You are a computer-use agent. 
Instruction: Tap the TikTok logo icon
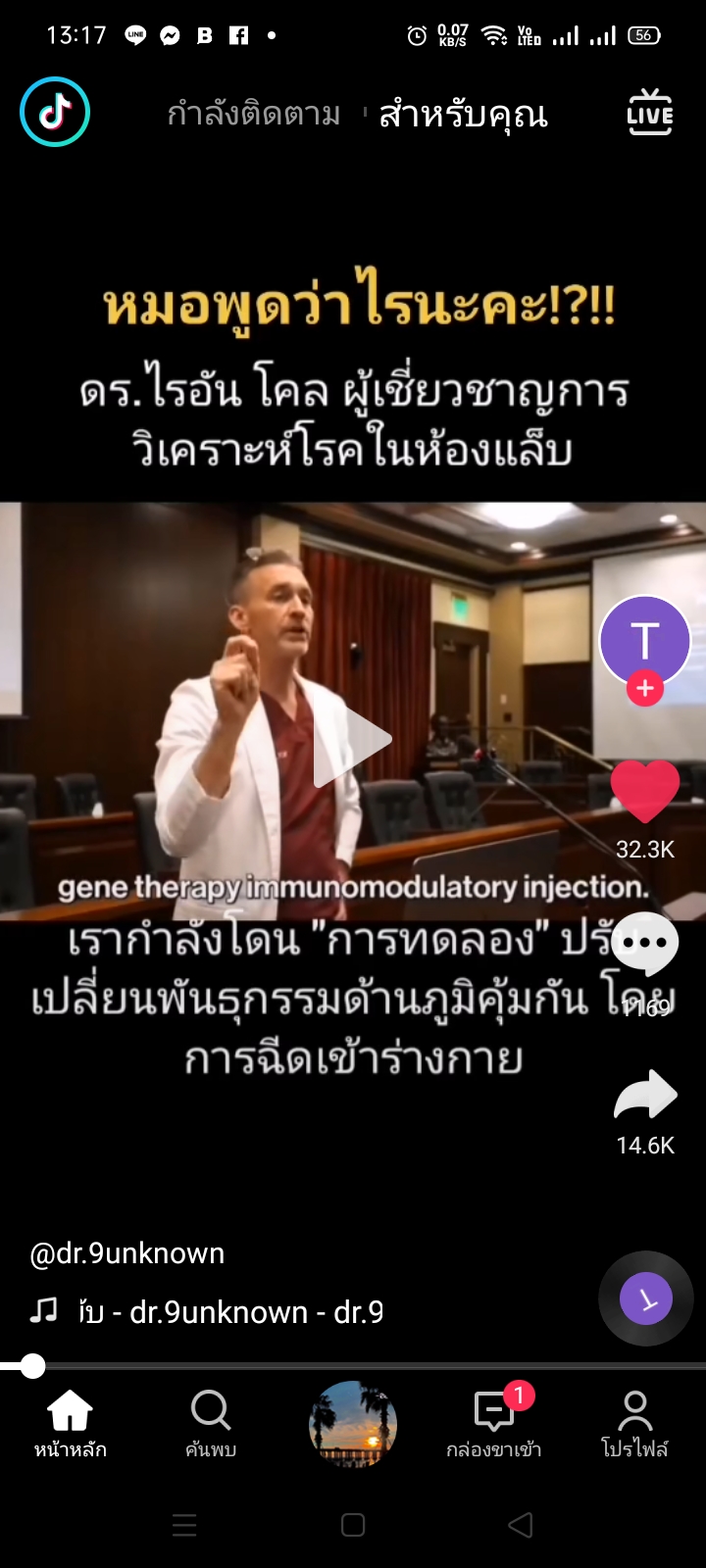point(55,112)
